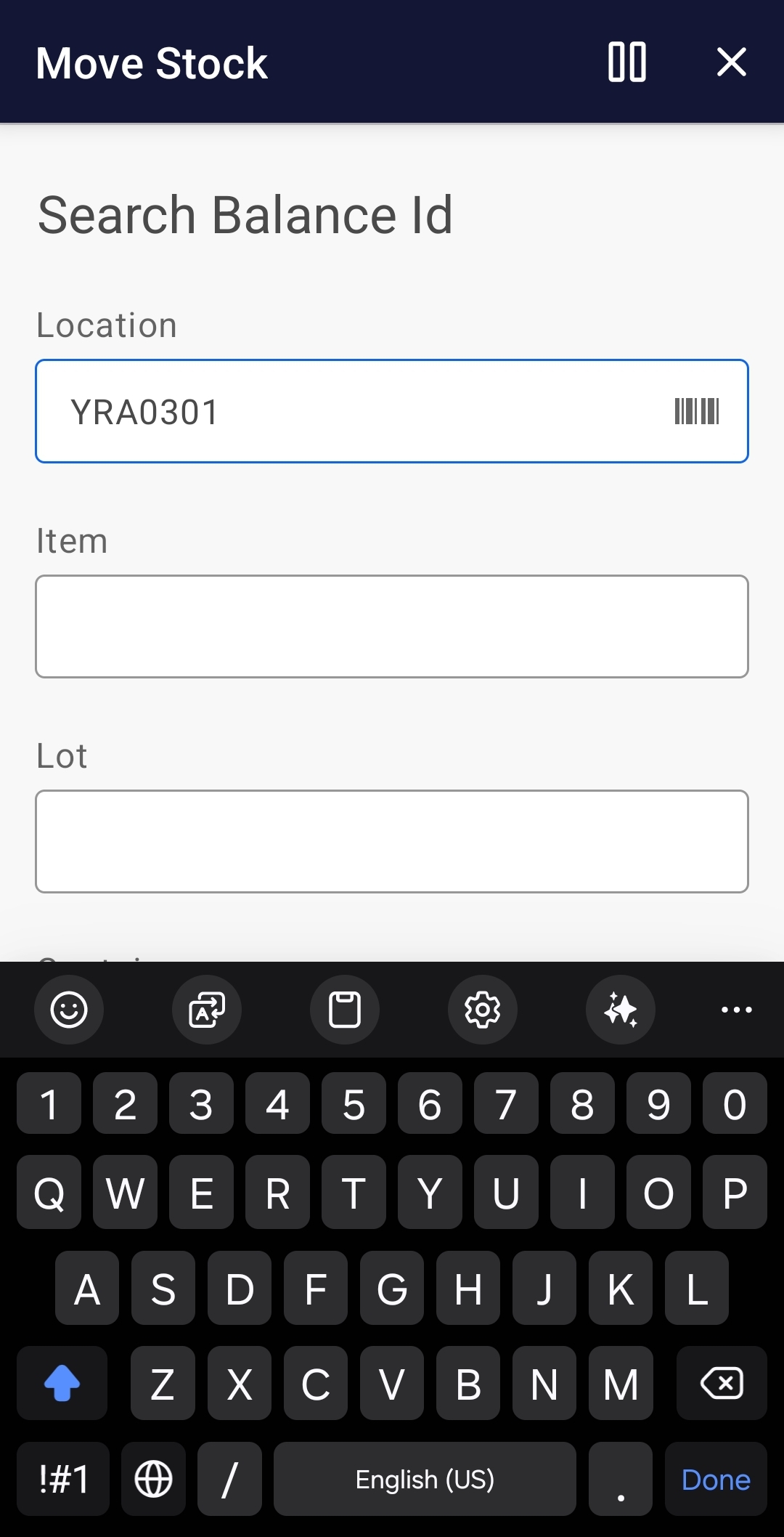The width and height of the screenshot is (784, 1537).
Task: Open keyboard settings via gear icon
Action: click(x=482, y=1010)
